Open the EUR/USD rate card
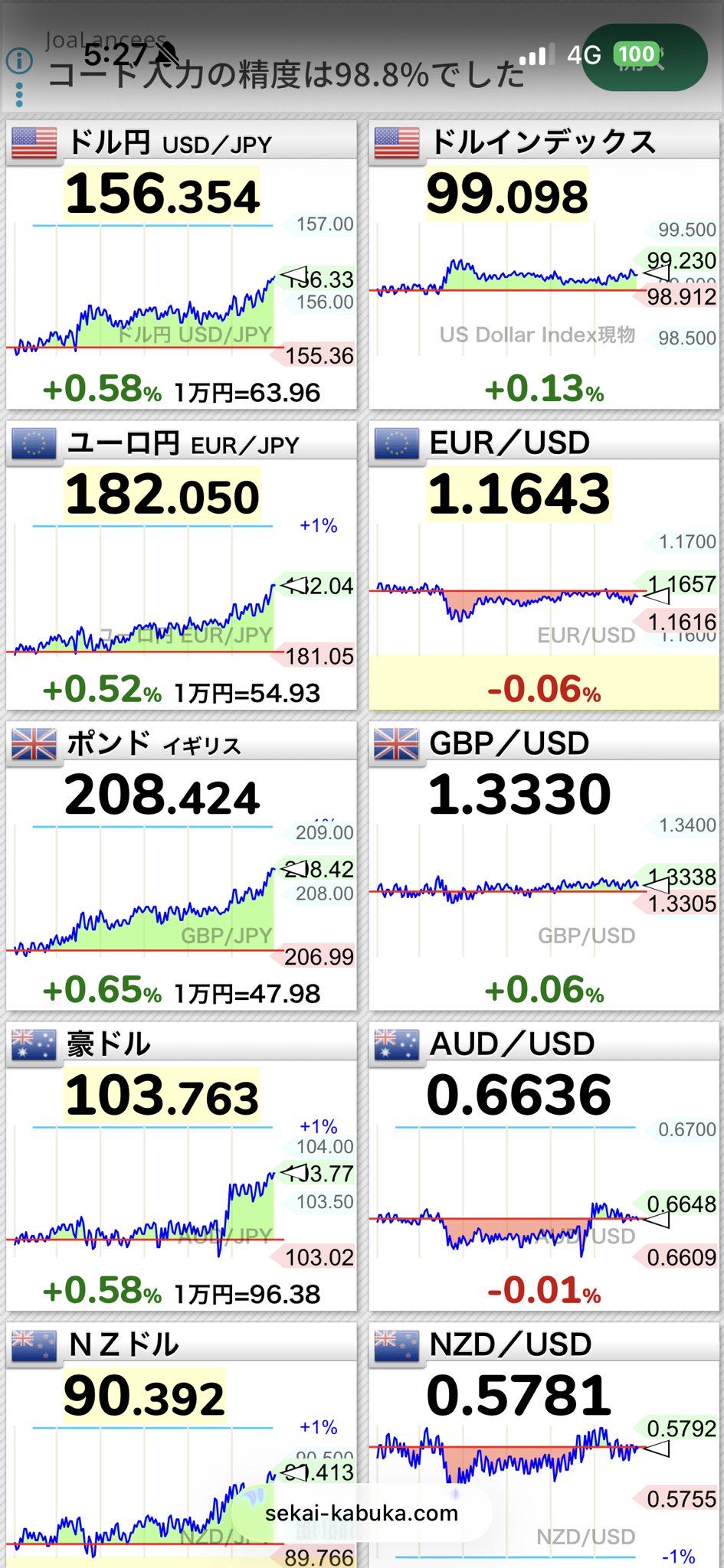 (x=543, y=565)
